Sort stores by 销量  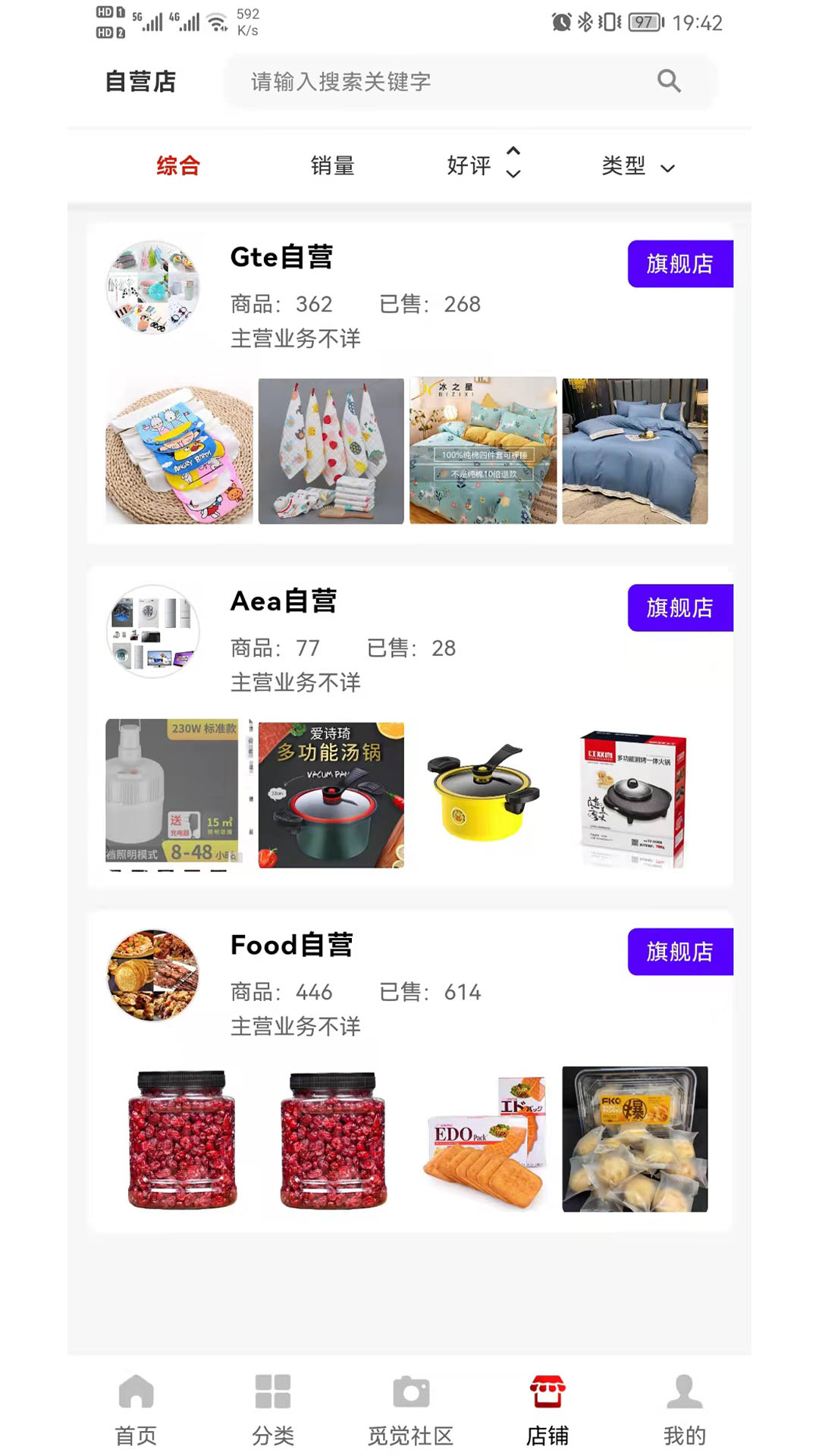[332, 165]
